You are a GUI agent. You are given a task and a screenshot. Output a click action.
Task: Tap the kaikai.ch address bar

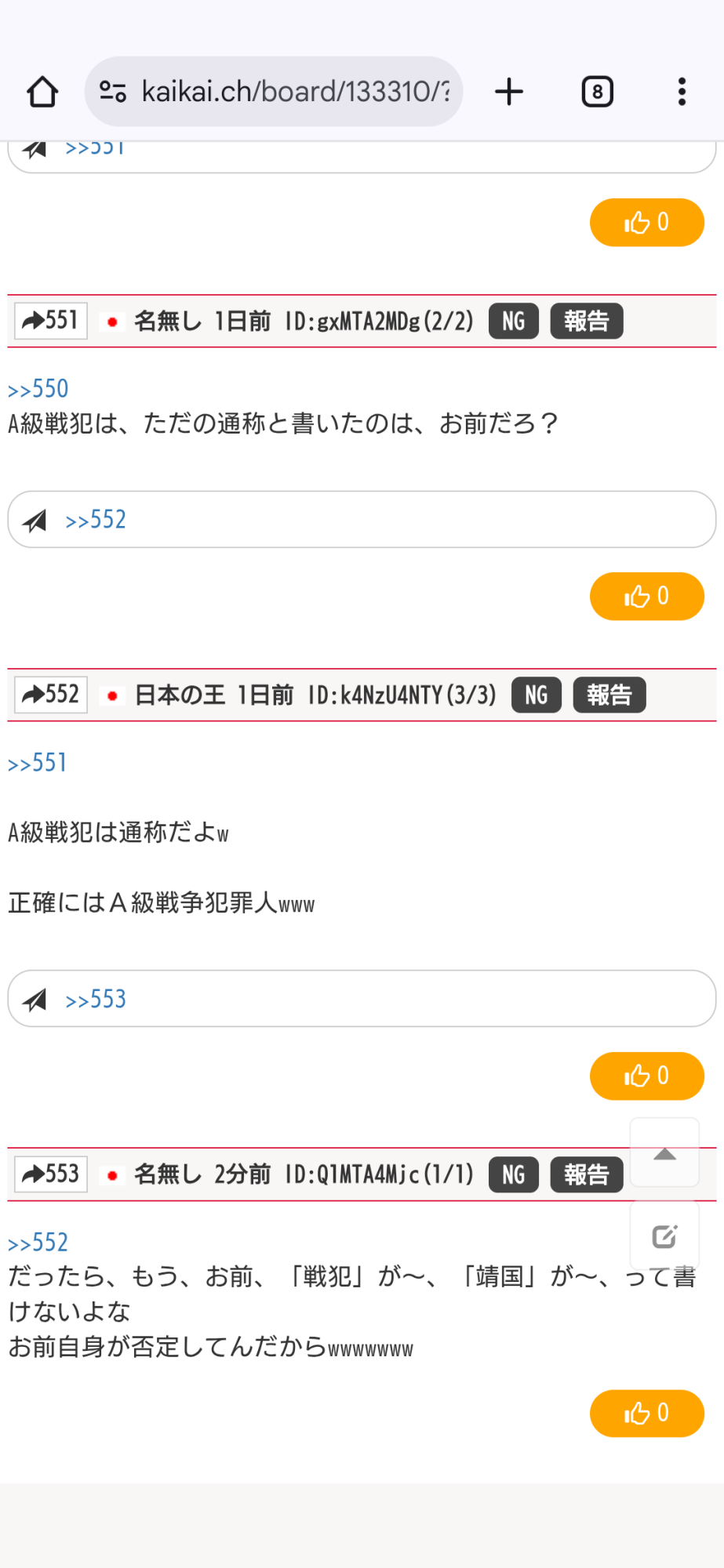275,92
